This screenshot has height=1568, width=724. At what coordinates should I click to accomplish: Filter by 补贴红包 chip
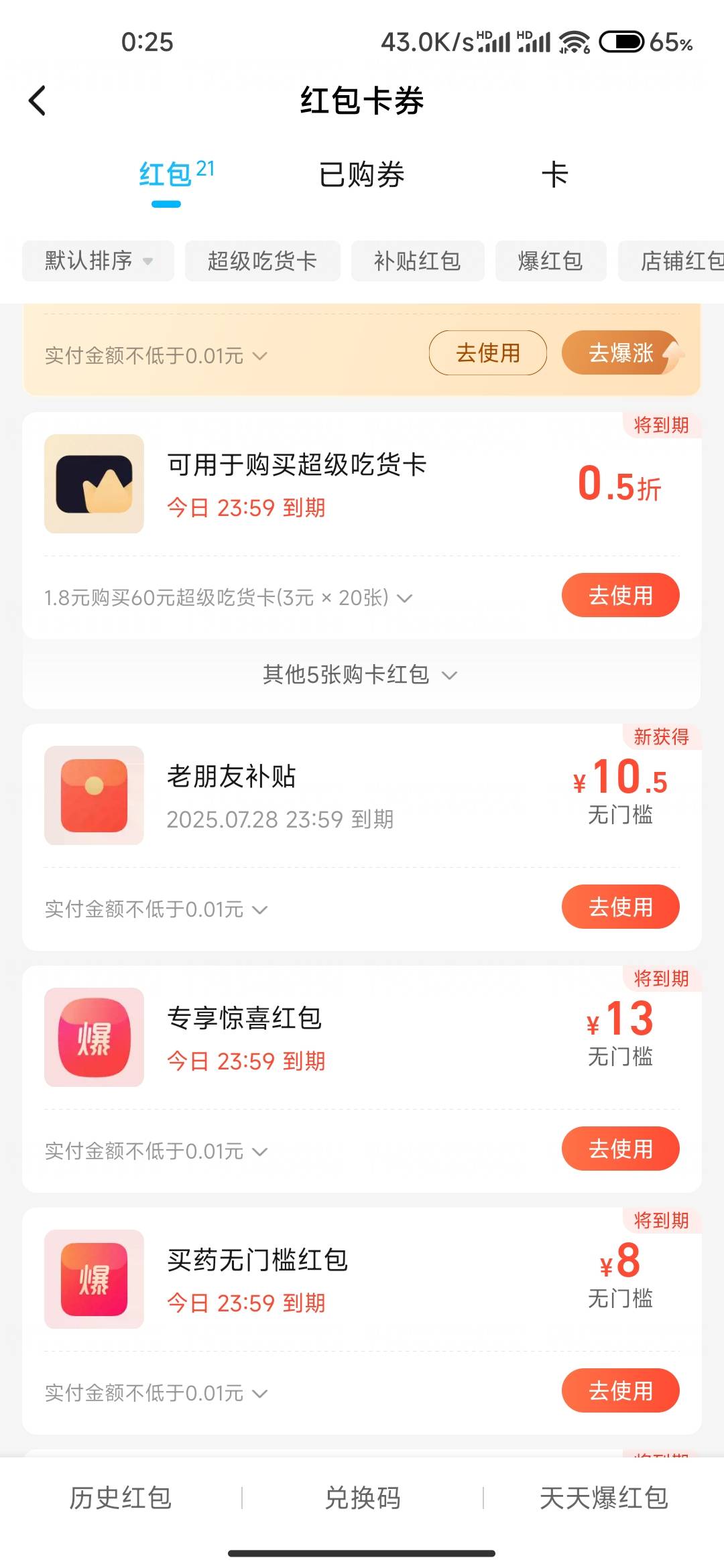coord(418,261)
